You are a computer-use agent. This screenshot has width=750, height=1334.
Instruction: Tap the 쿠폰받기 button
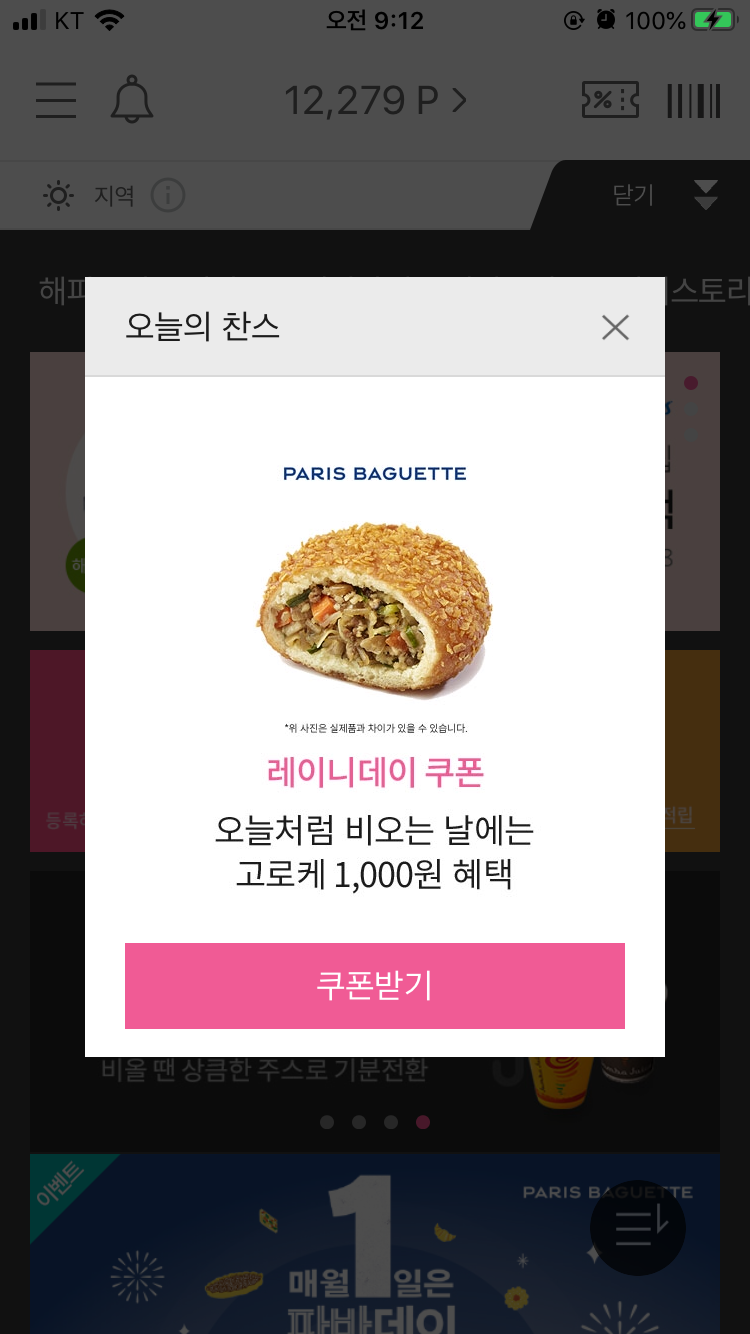coord(374,985)
